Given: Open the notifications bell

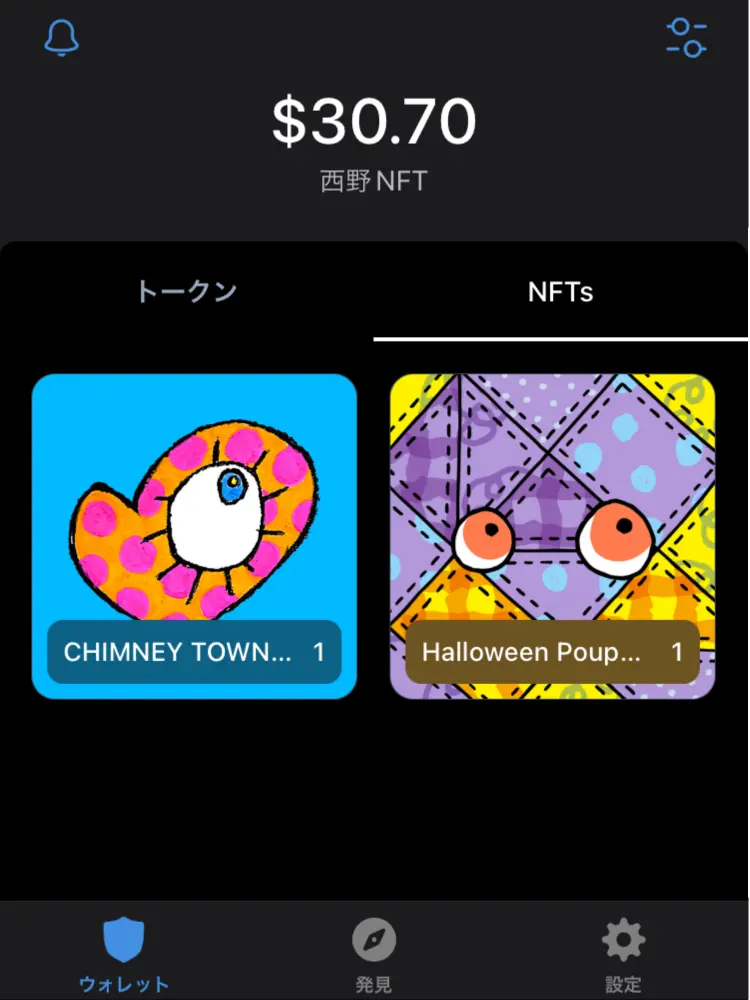Looking at the screenshot, I should pos(62,37).
